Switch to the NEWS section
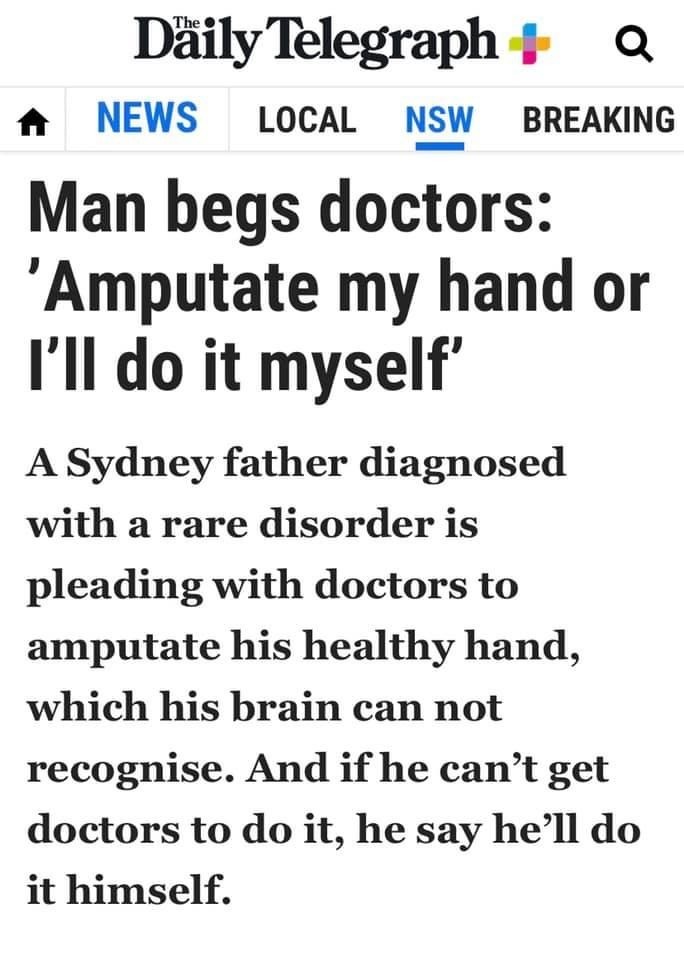684x960 pixels. (x=147, y=119)
